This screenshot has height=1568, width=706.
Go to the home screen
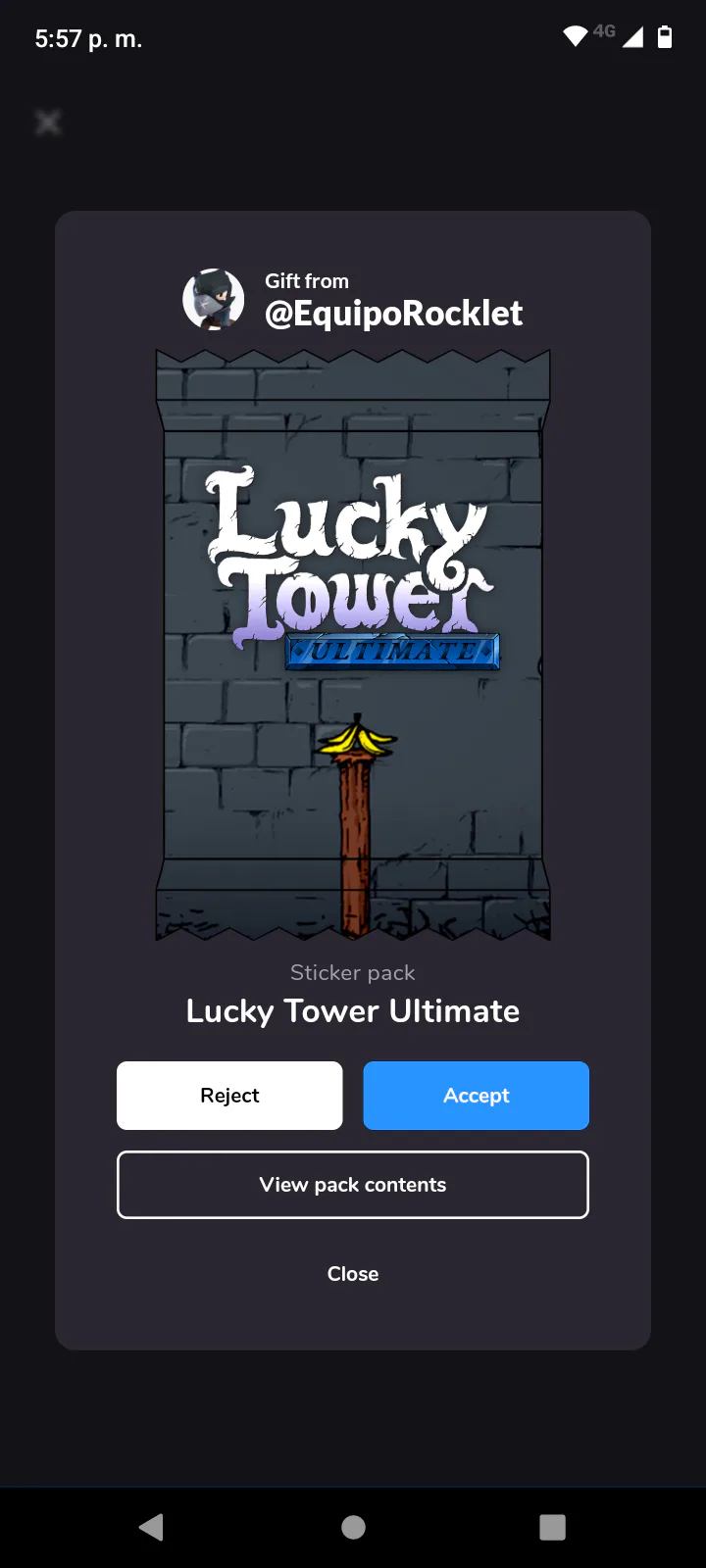coord(353,1527)
